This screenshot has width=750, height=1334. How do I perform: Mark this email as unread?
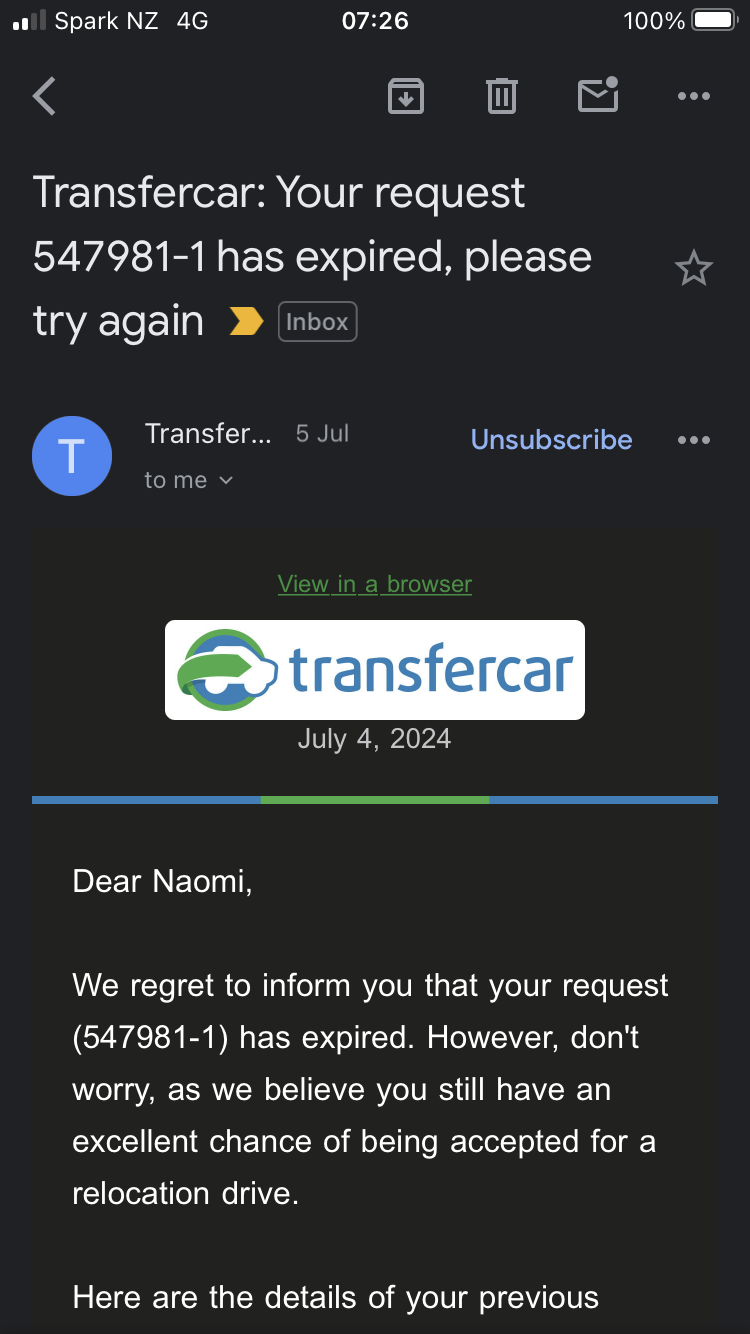598,95
